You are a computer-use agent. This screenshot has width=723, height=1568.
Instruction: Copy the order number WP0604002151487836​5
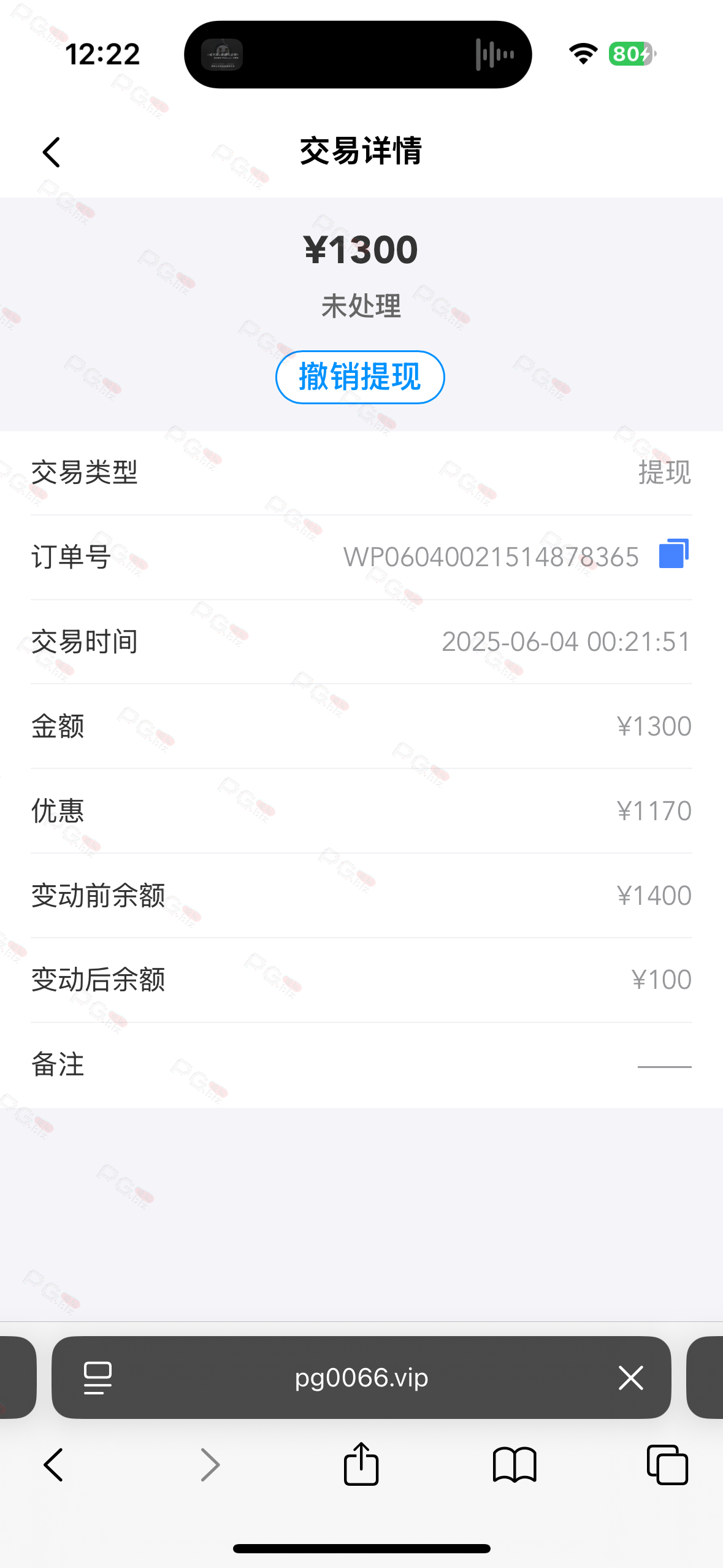pos(673,553)
